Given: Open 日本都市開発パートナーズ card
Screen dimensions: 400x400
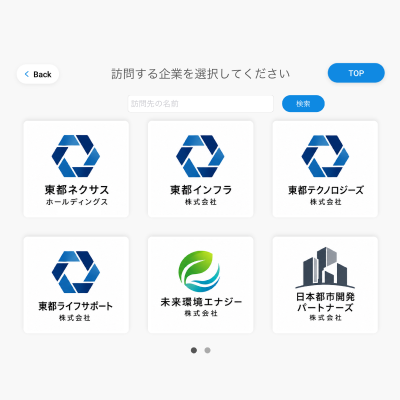Looking at the screenshot, I should [x=325, y=285].
